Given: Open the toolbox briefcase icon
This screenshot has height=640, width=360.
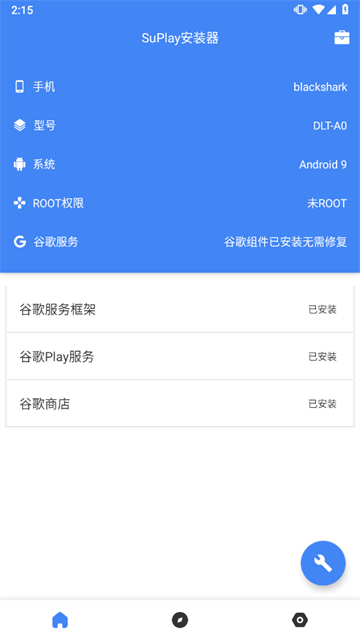Looking at the screenshot, I should (342, 38).
